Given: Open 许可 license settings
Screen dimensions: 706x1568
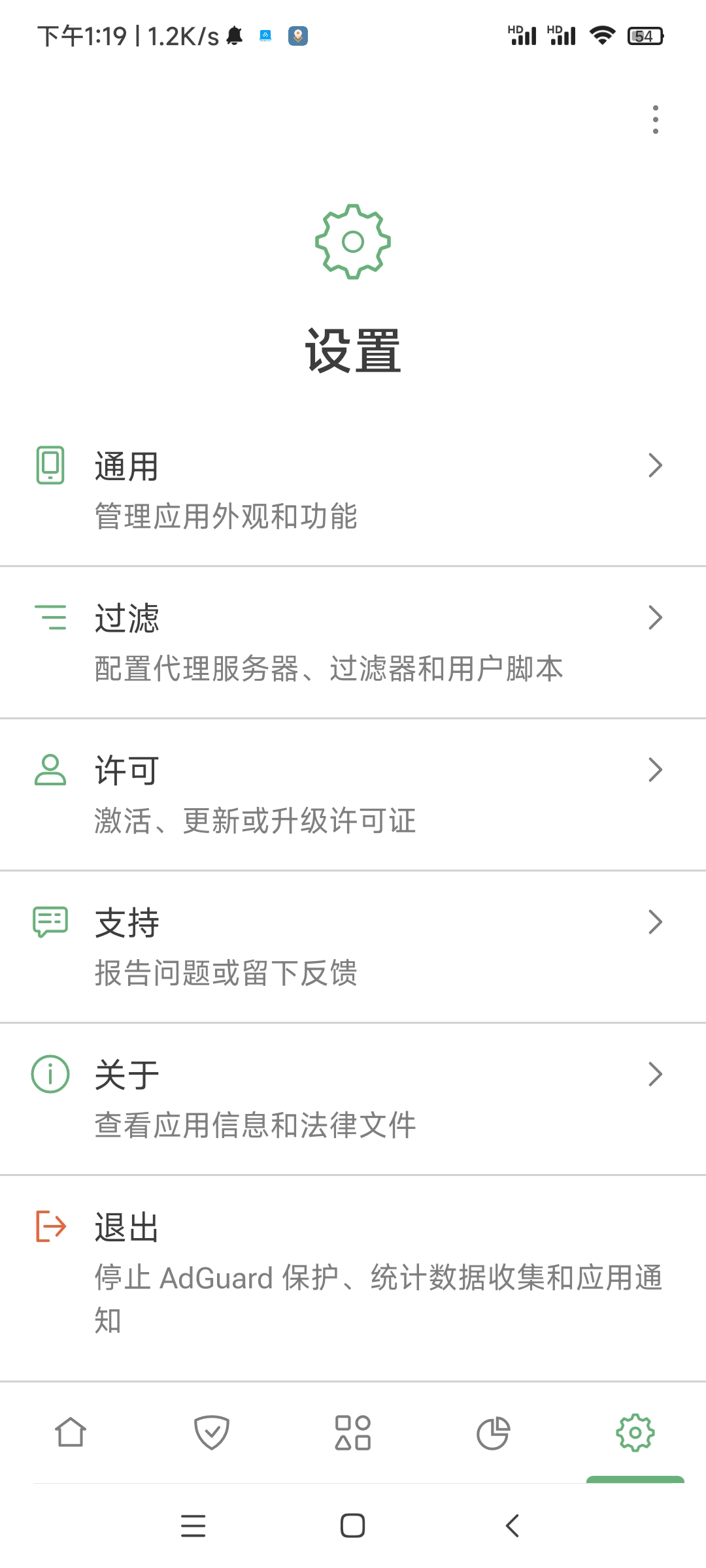Looking at the screenshot, I should pyautogui.click(x=353, y=794).
